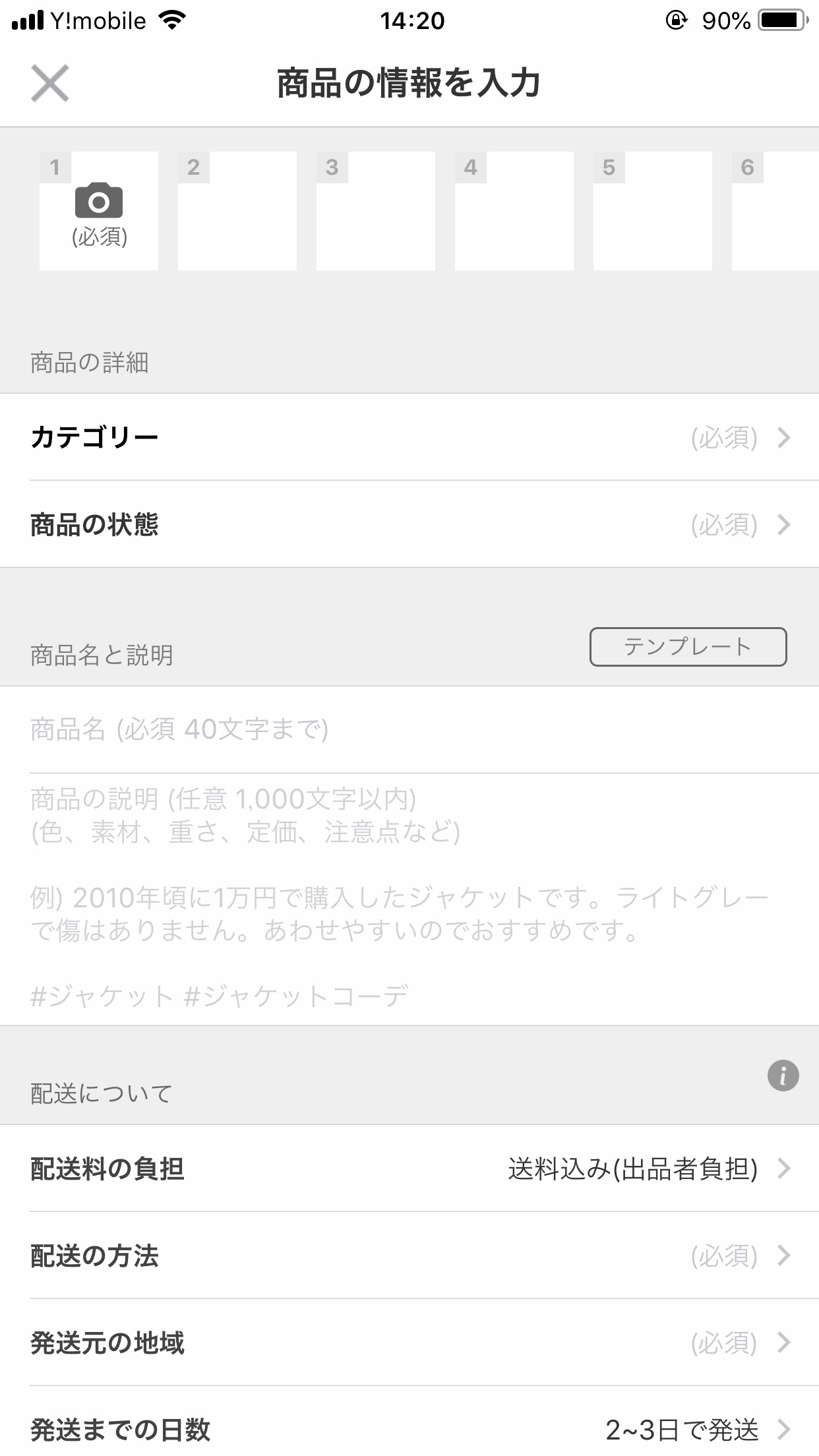
Task: Focus the 商品名 text field
Action: (x=409, y=729)
